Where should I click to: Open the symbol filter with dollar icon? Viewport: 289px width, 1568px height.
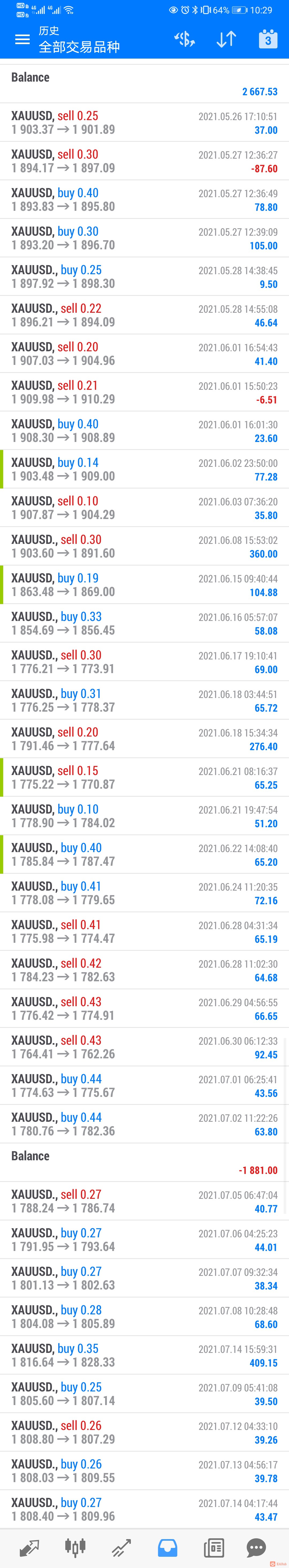[184, 40]
